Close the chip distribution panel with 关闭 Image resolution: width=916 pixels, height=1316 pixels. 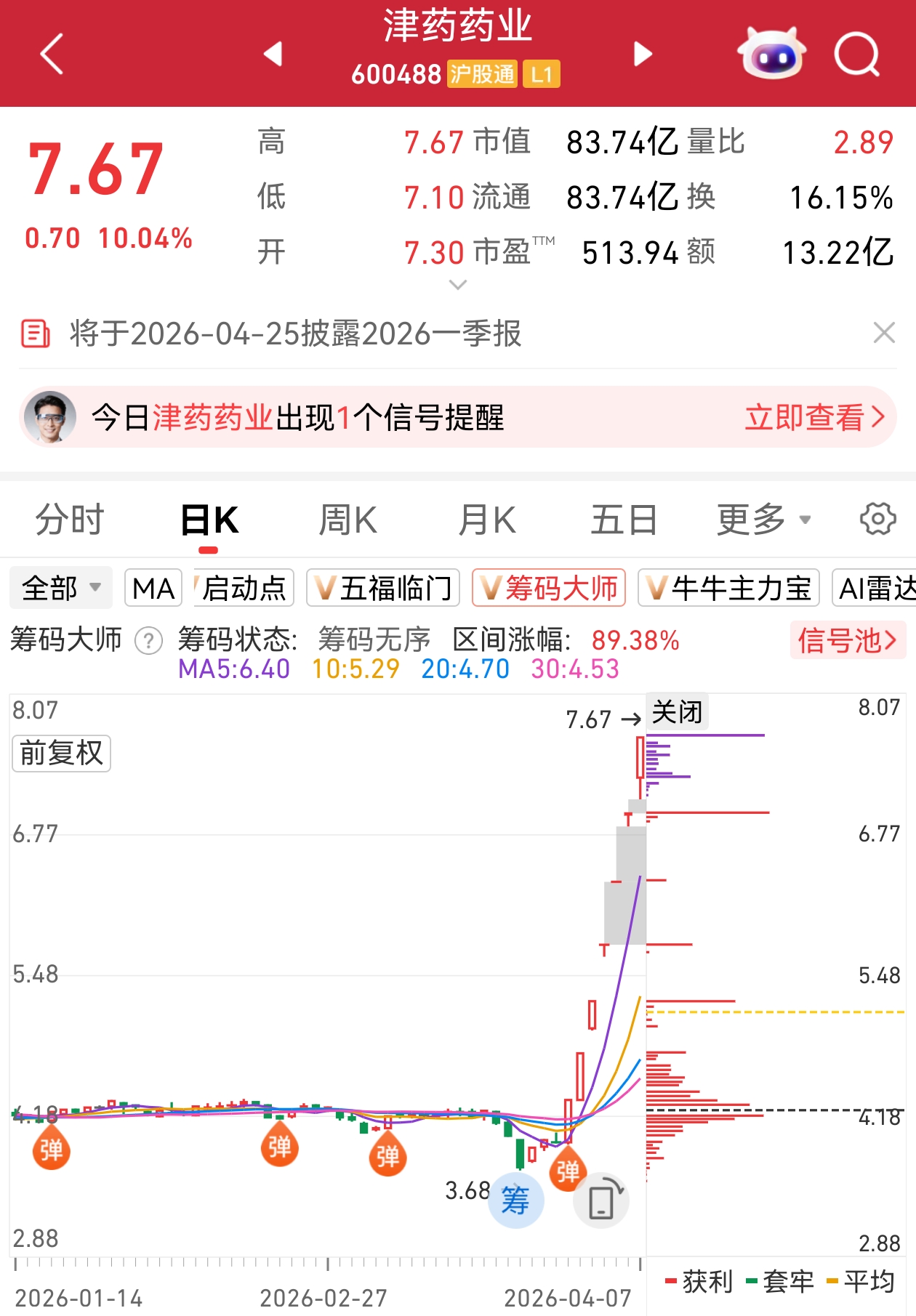coord(677,712)
